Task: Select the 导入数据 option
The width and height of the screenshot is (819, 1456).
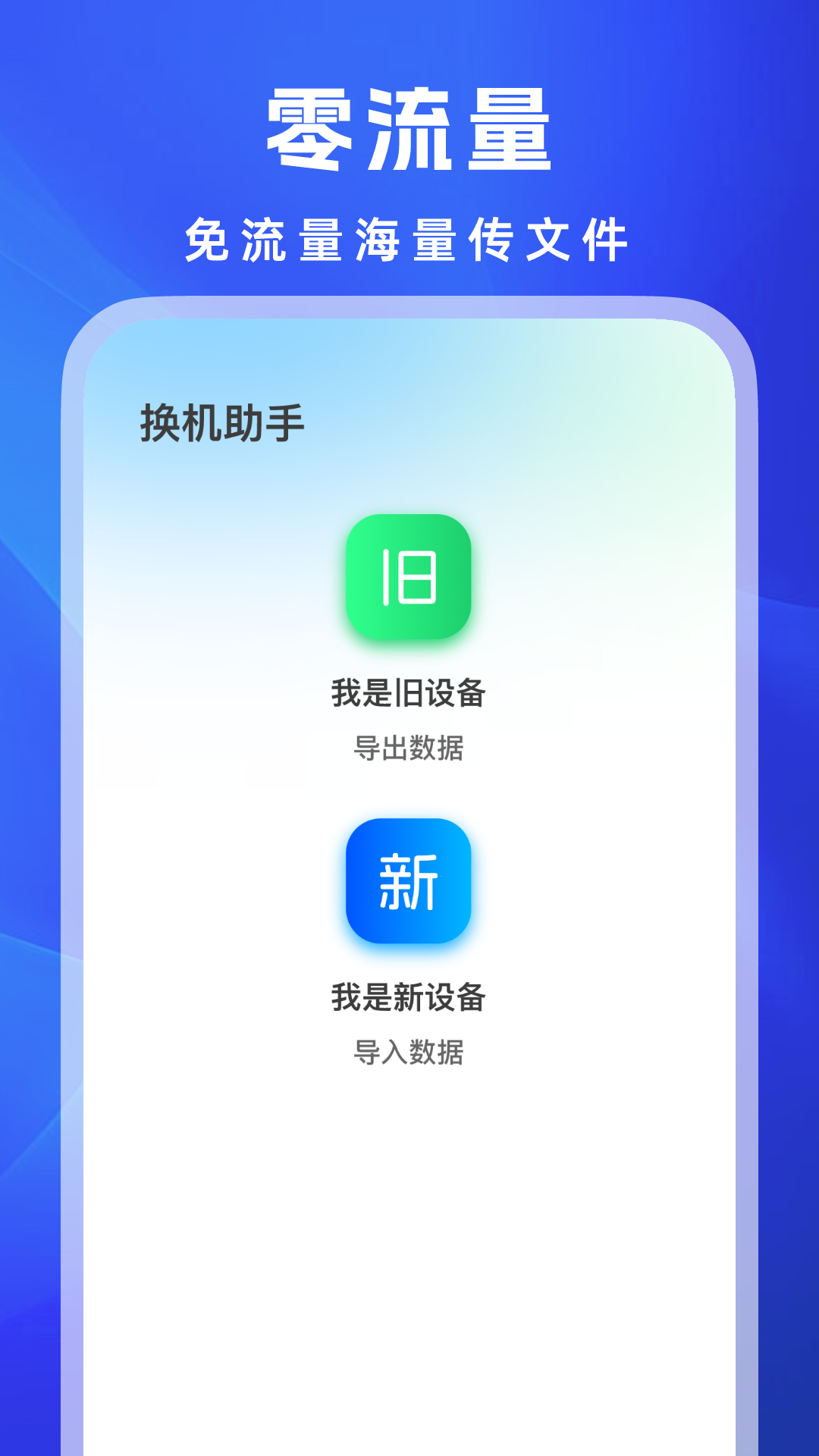Action: (x=409, y=1053)
